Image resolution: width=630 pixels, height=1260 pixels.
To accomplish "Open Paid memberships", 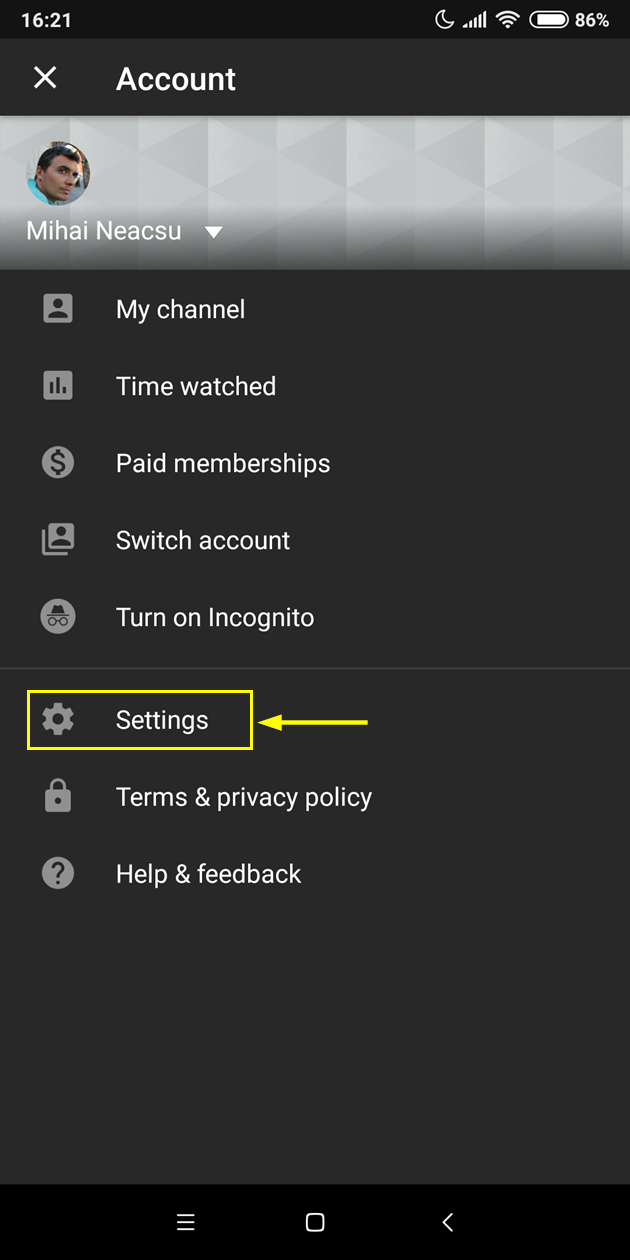I will [x=315, y=463].
